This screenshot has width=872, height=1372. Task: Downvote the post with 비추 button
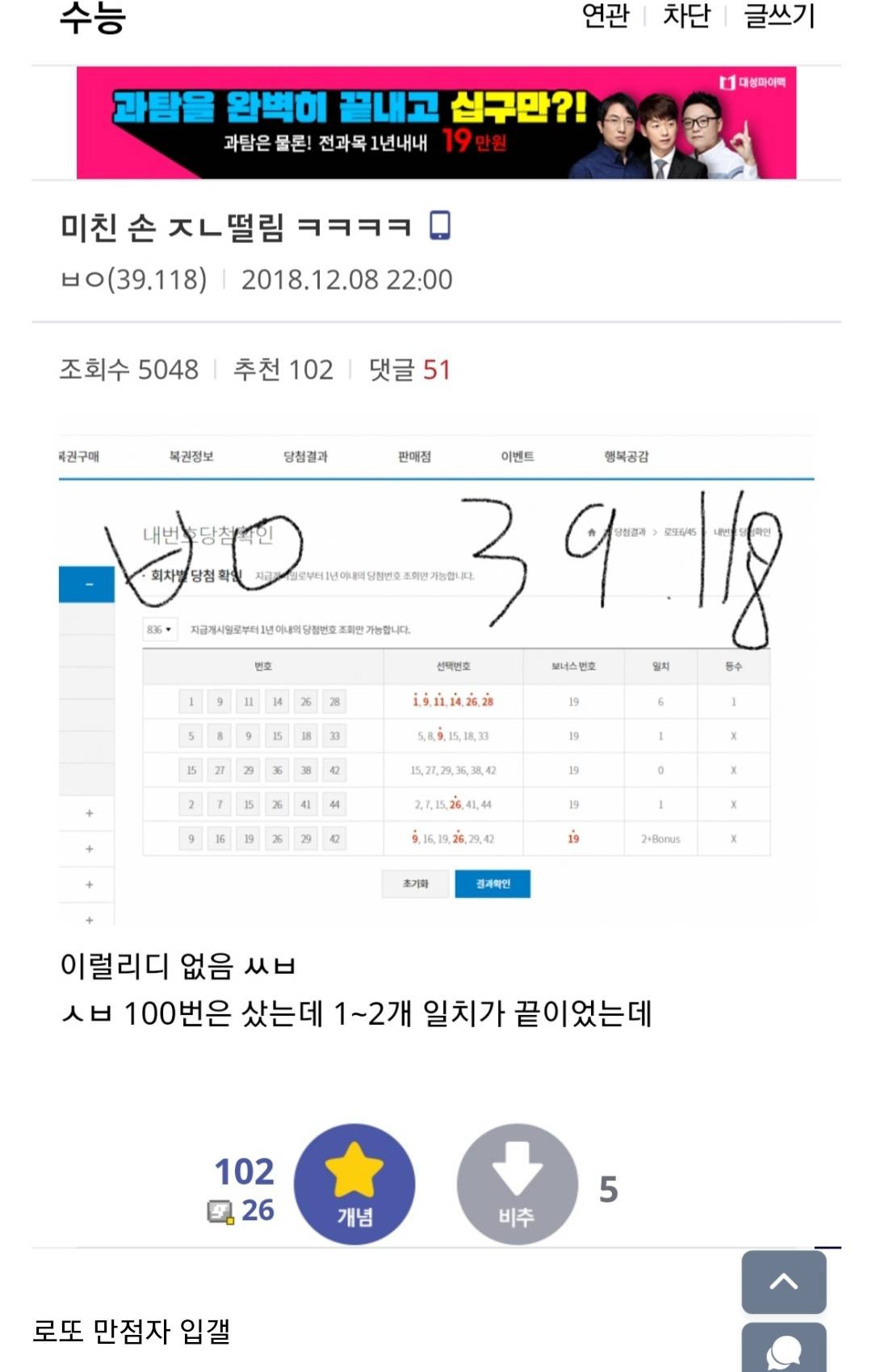(x=517, y=1184)
